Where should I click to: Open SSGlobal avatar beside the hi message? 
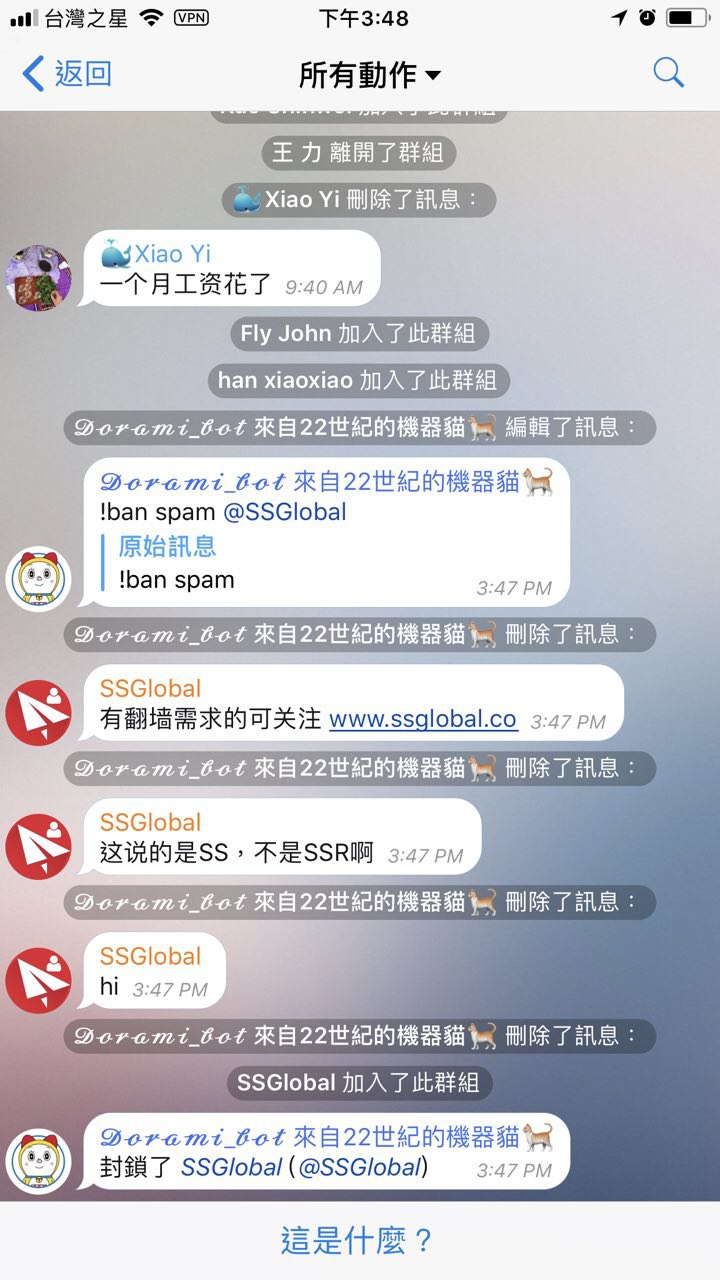tap(39, 980)
